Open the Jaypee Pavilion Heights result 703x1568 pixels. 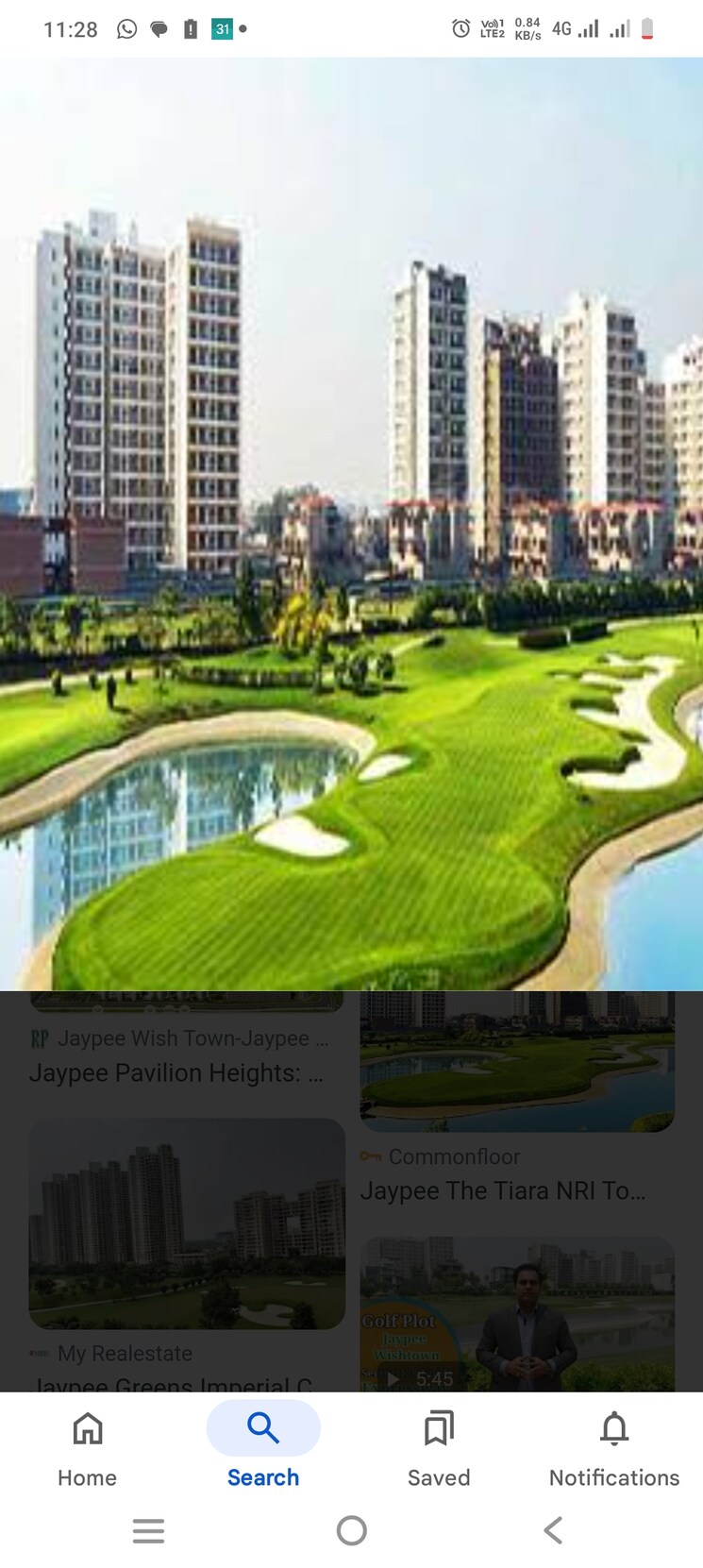pos(176,1072)
